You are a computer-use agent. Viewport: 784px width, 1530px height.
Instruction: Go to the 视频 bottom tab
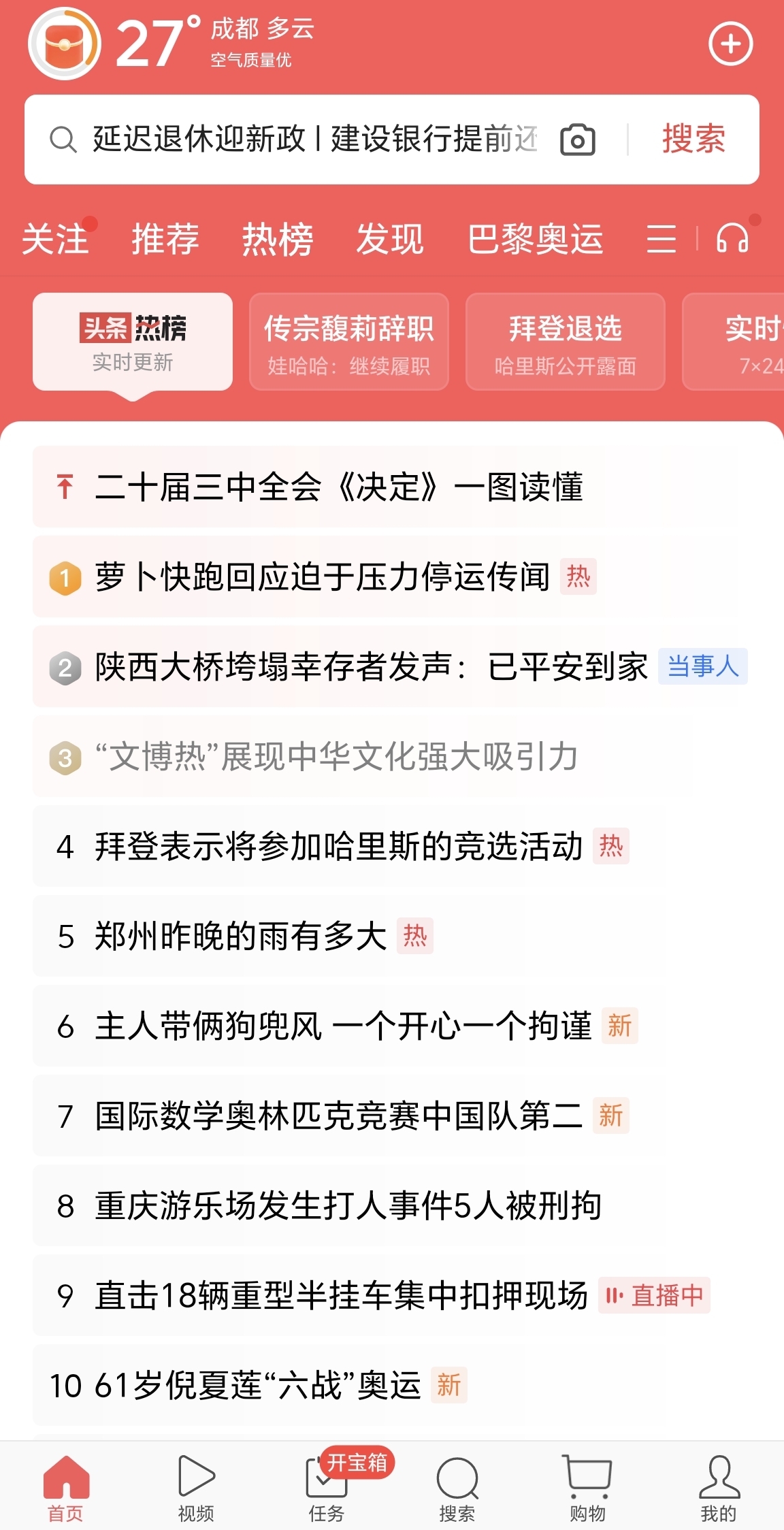point(196,1488)
